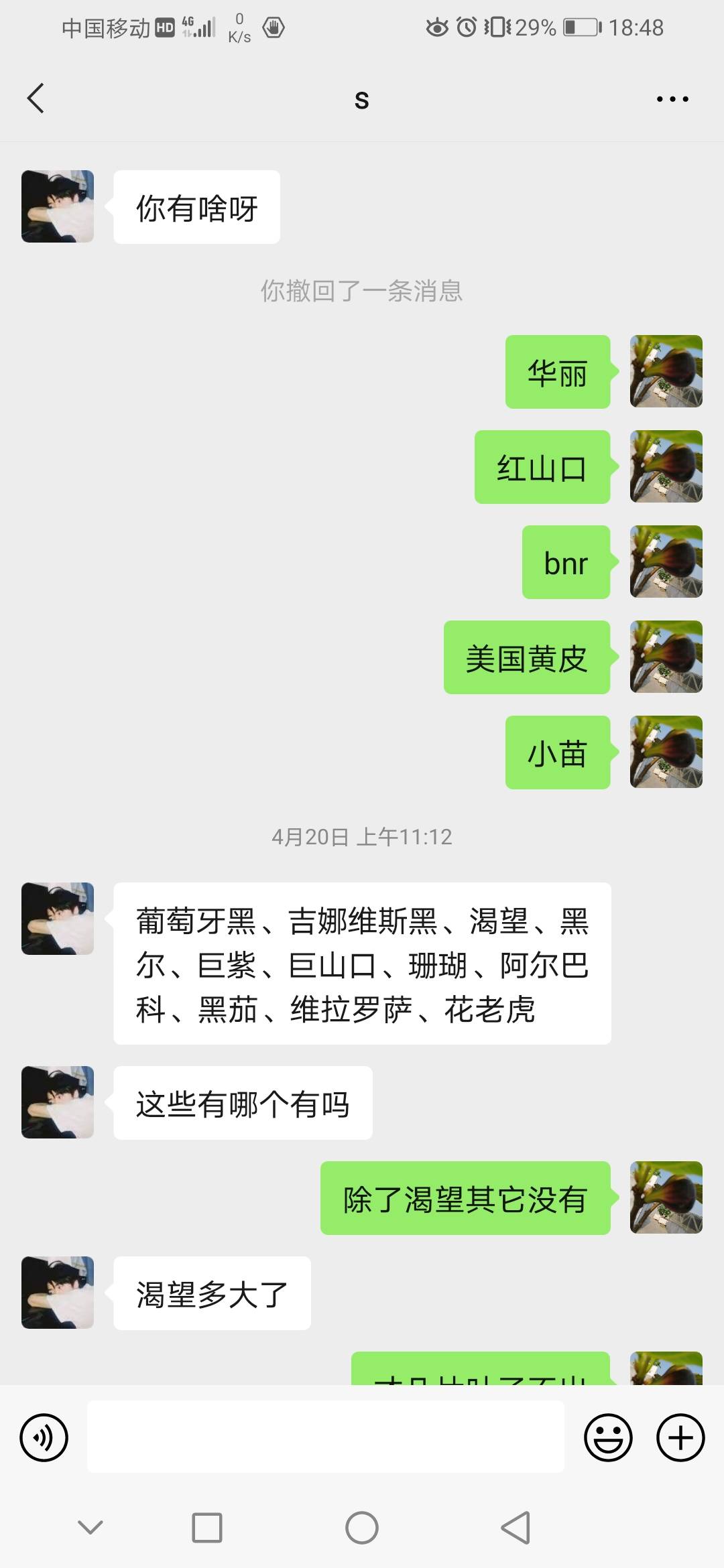Open the emoji sticker panel
Viewport: 724px width, 1568px height.
pos(608,1437)
